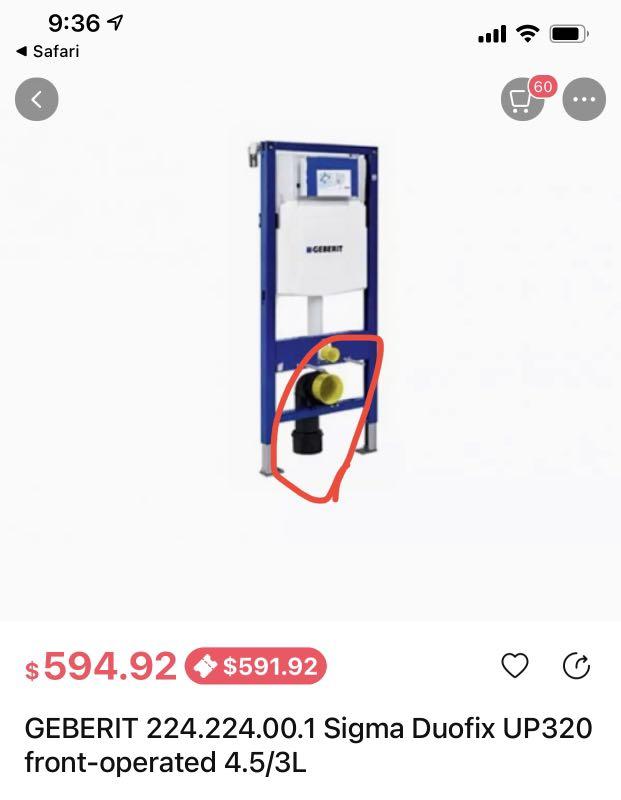Add this Geberit item to favorites

(x=514, y=665)
